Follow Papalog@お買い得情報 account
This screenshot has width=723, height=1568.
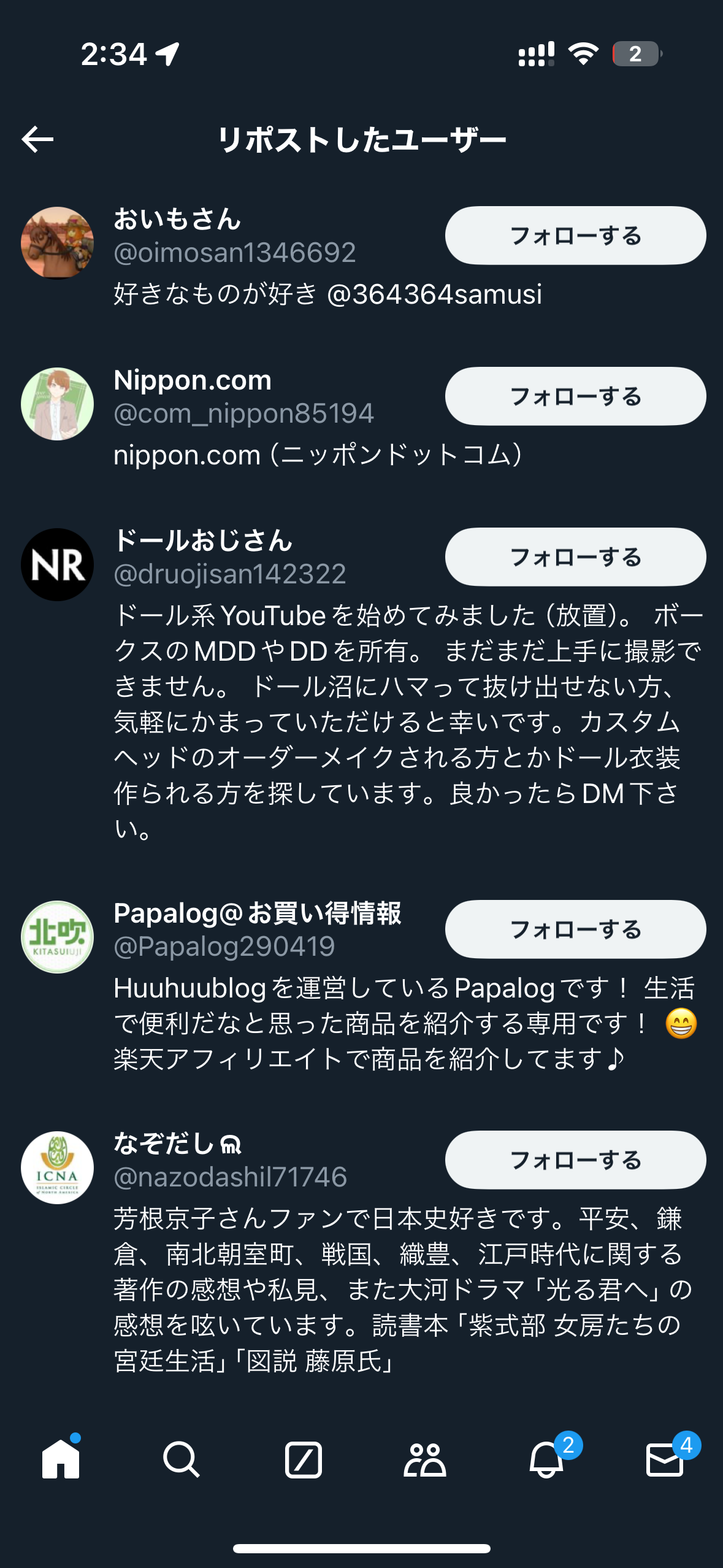575,929
